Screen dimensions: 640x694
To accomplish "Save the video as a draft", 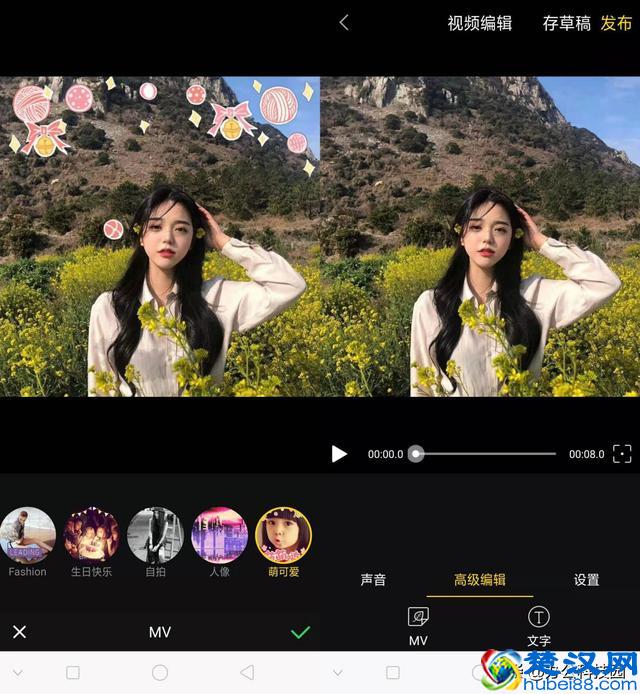I will pyautogui.click(x=566, y=23).
